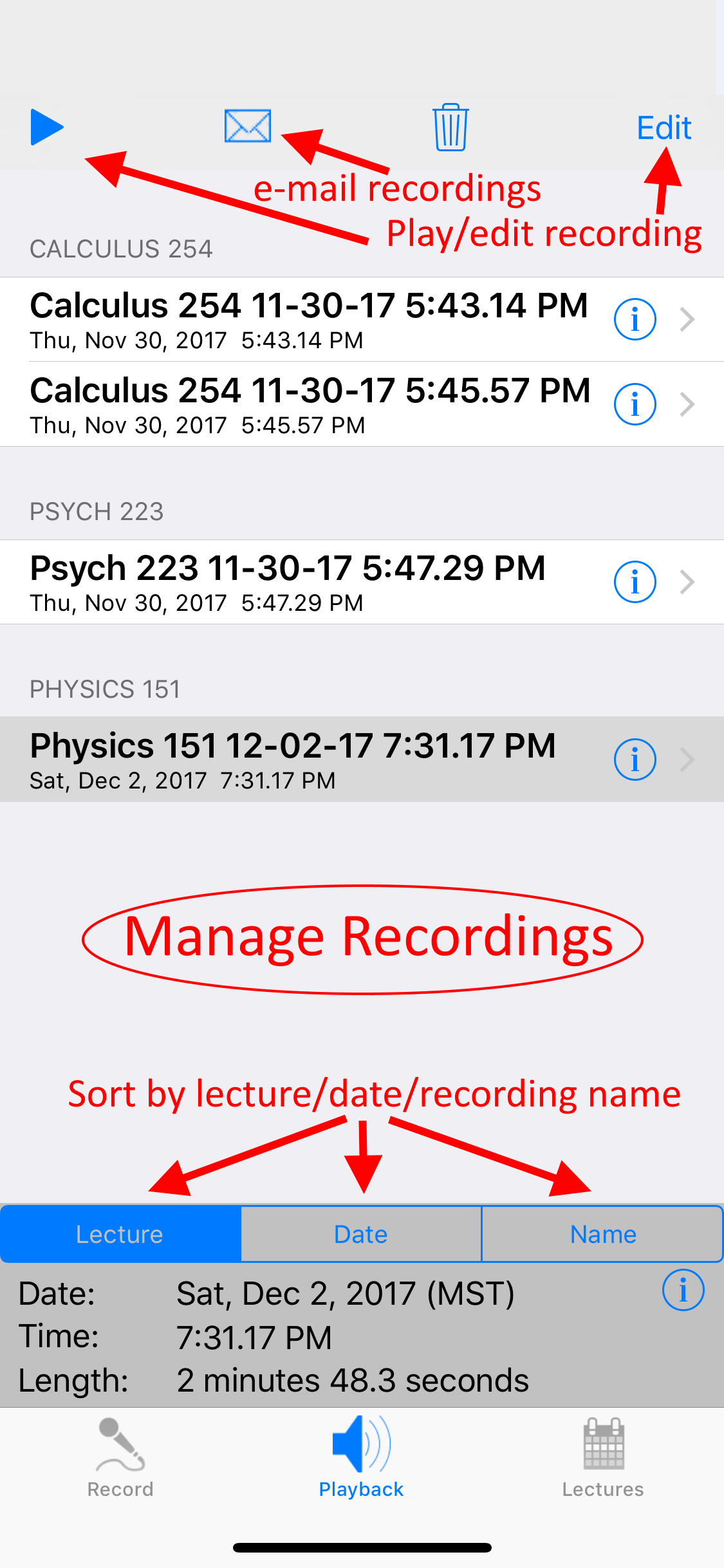Tap the Play recording icon
This screenshot has width=724, height=1568.
click(46, 127)
